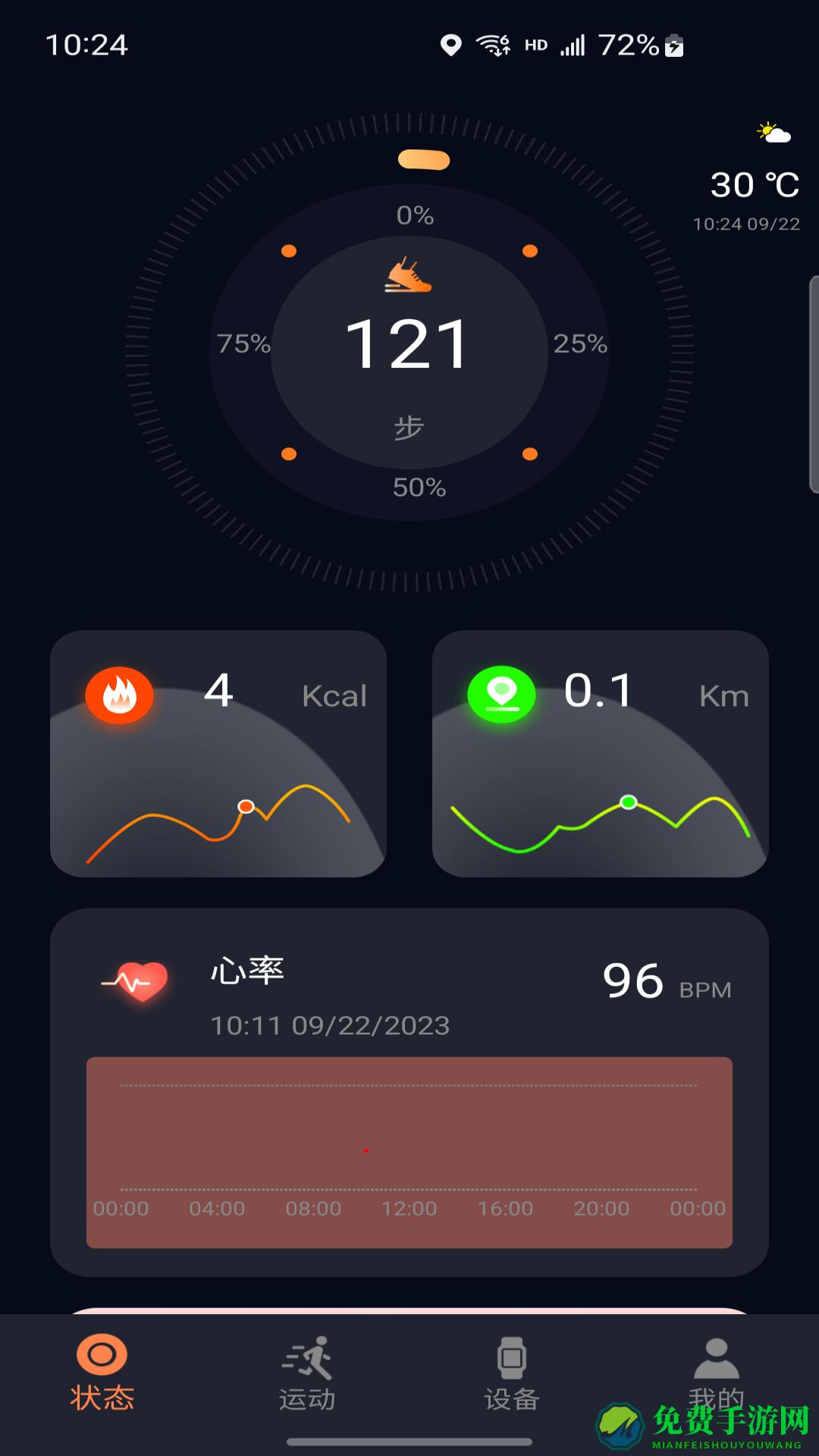819x1456 pixels.
Task: Open the weather temperature widget
Action: tap(755, 182)
